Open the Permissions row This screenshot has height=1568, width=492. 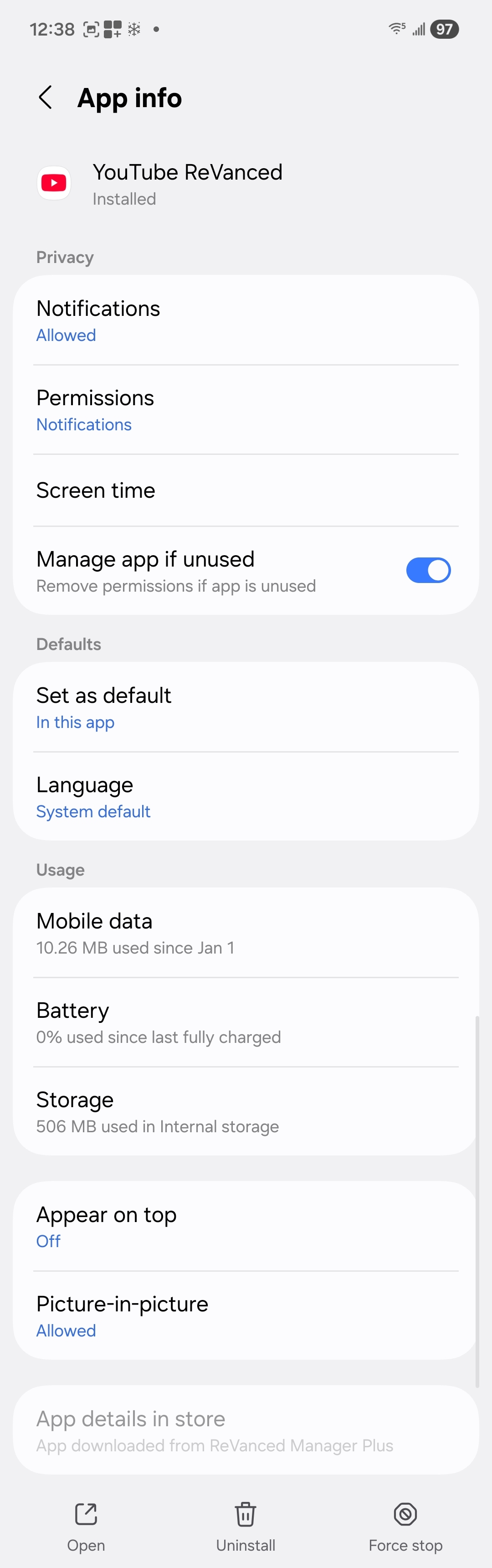coord(246,410)
